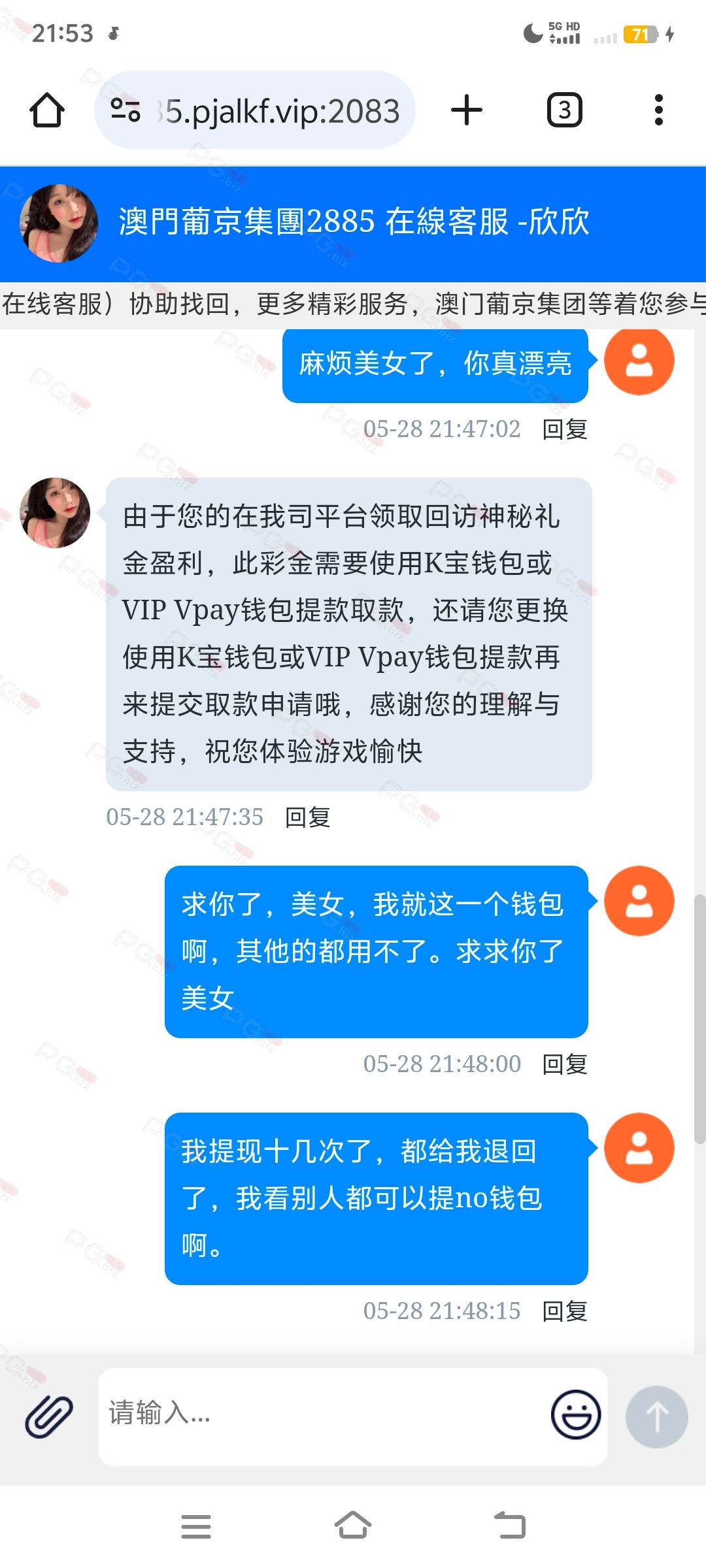Viewport: 706px width, 1568px height.
Task: Open the emoji picker
Action: [x=576, y=1415]
